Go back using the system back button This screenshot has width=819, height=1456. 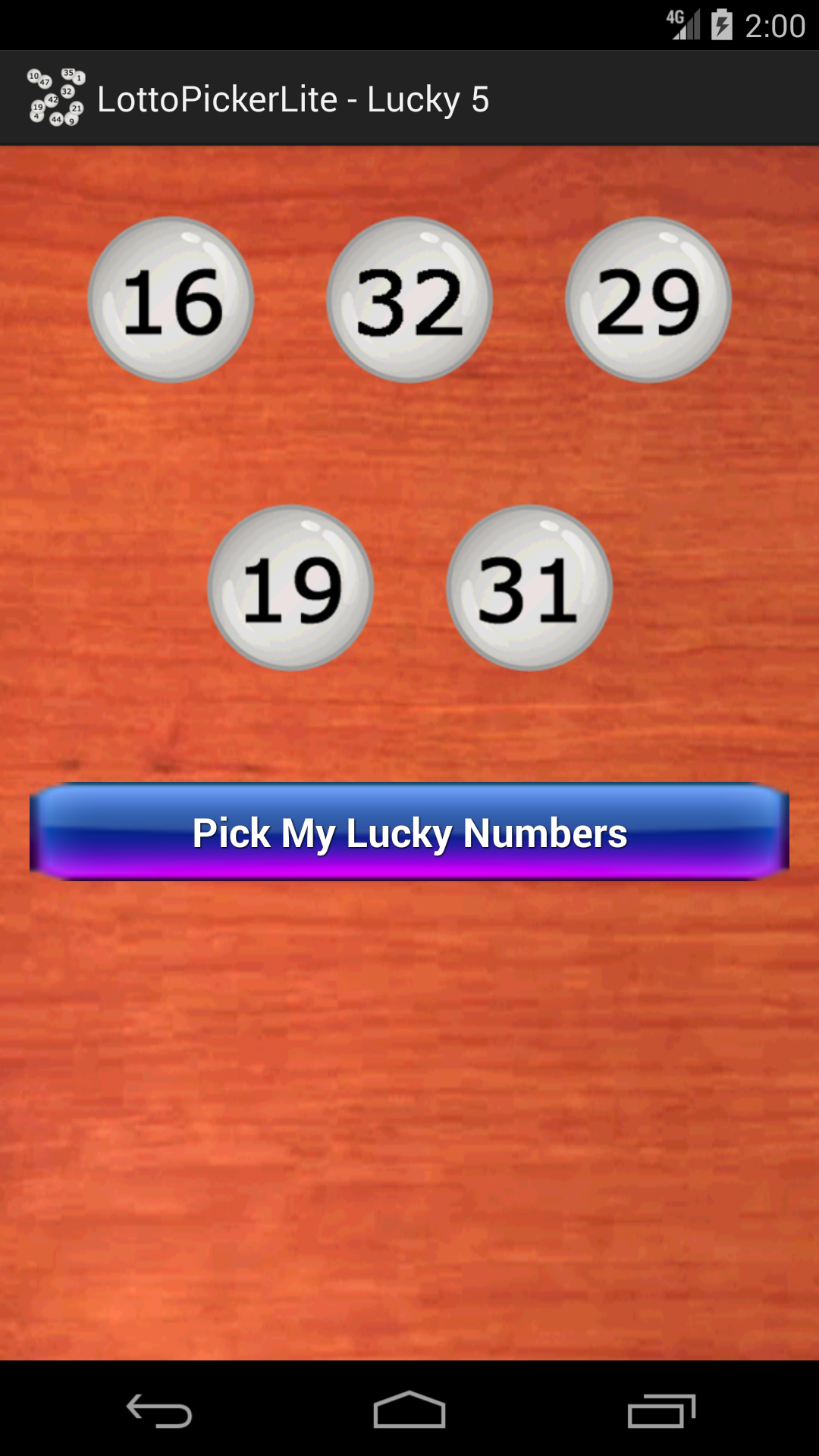tap(159, 1410)
